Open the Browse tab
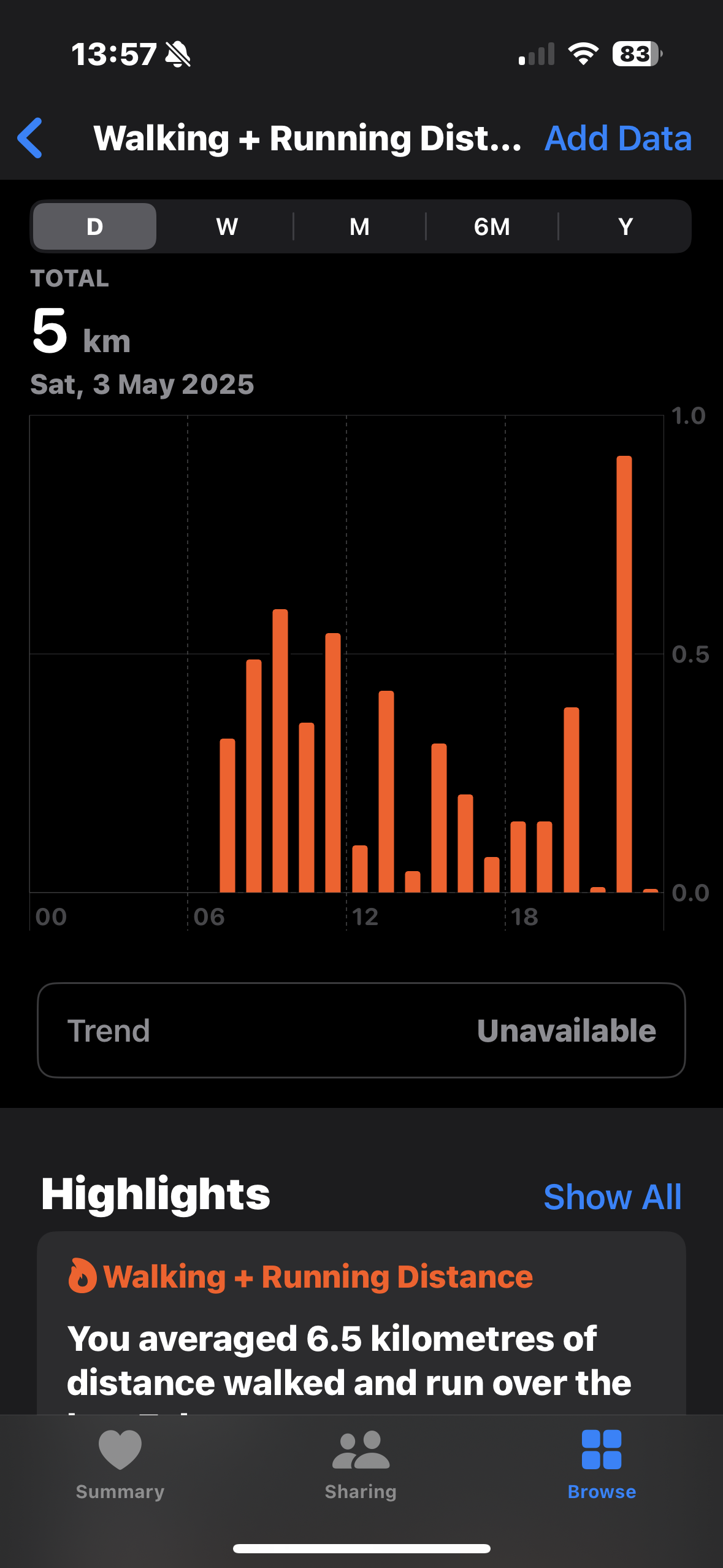Viewport: 723px width, 1568px height. (602, 1465)
